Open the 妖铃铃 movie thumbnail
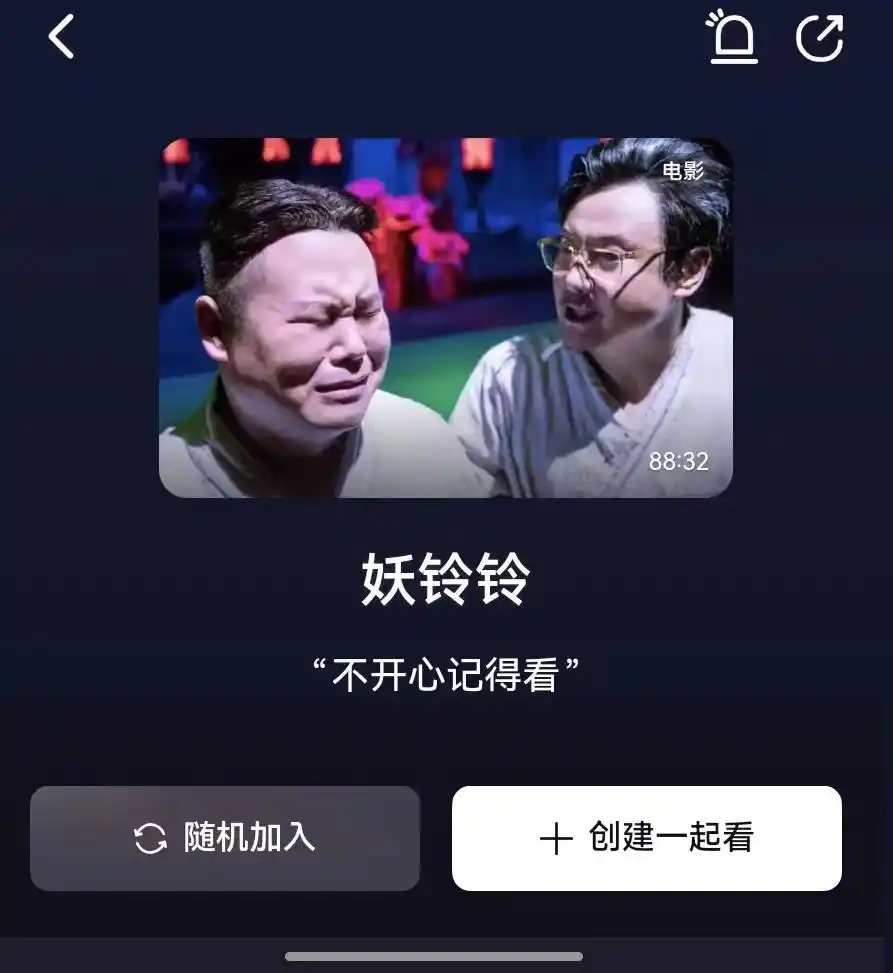The height and width of the screenshot is (973, 893). pos(446,317)
